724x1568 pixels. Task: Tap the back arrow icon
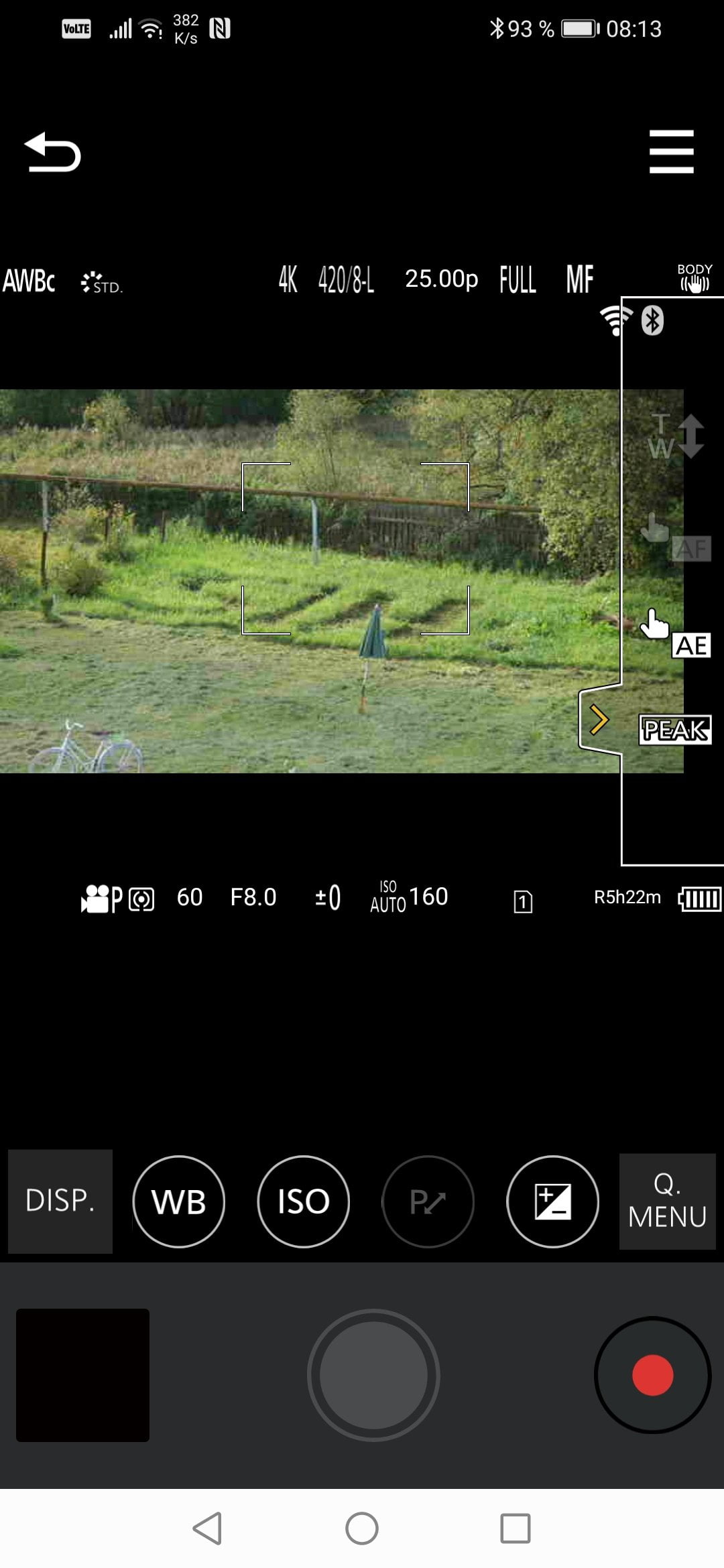52,151
